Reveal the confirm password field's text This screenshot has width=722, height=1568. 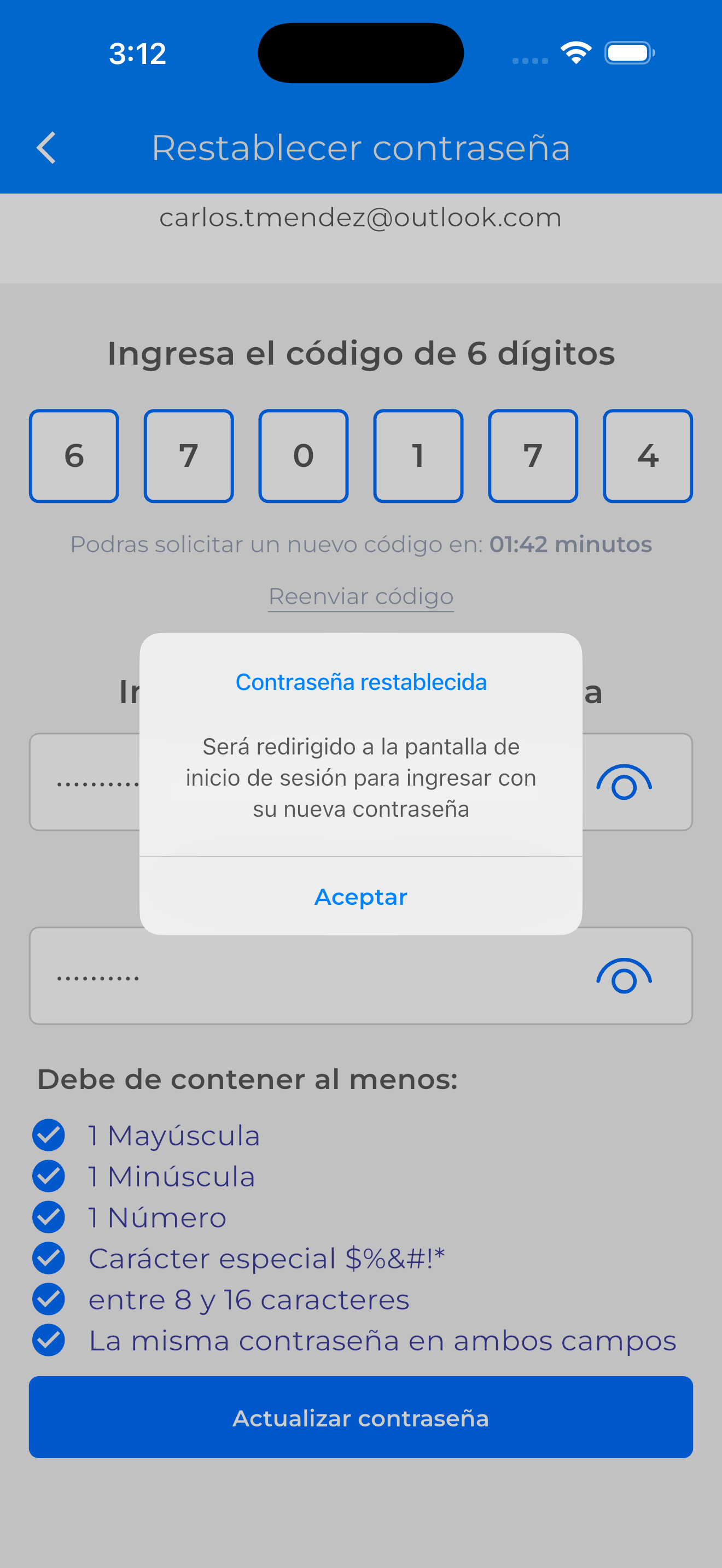click(x=624, y=976)
